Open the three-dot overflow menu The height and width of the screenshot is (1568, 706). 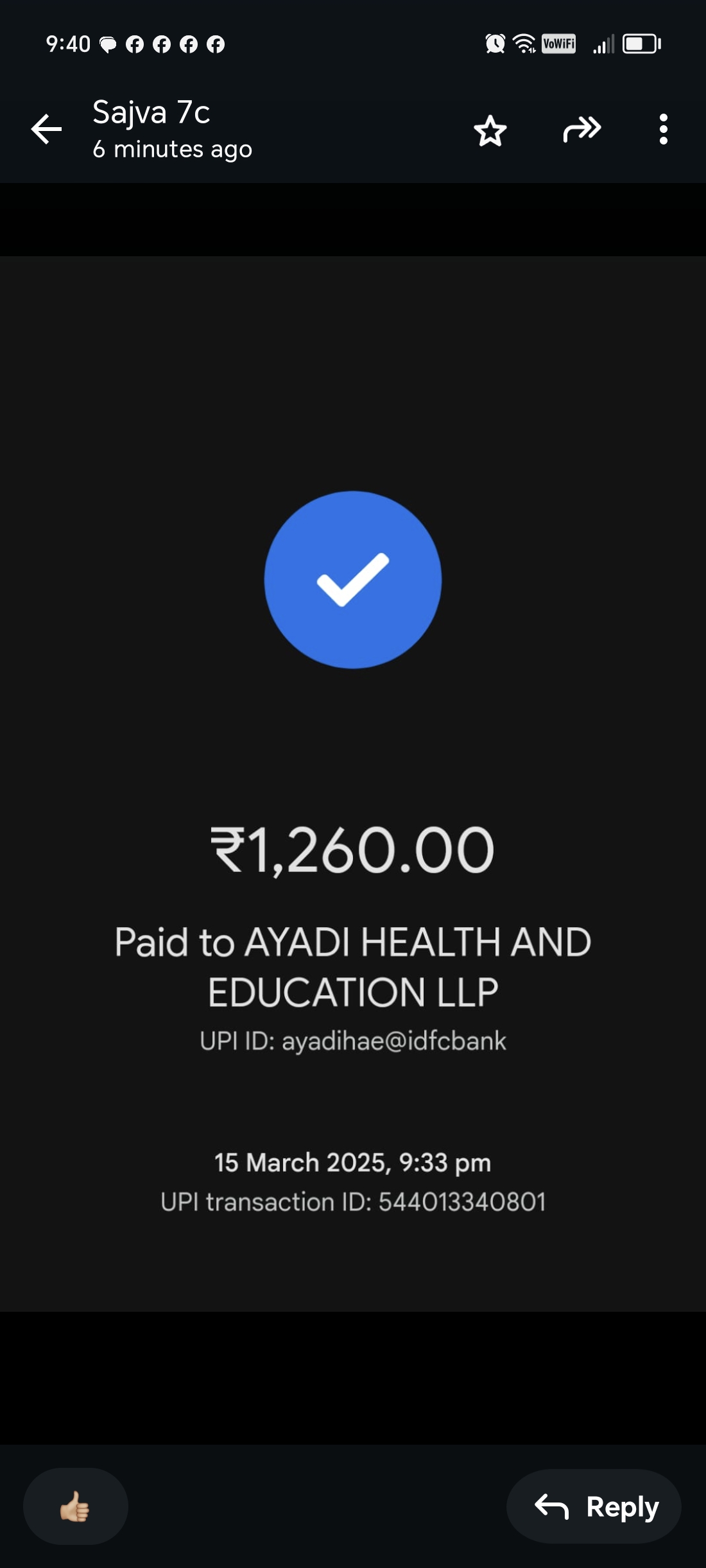point(663,130)
